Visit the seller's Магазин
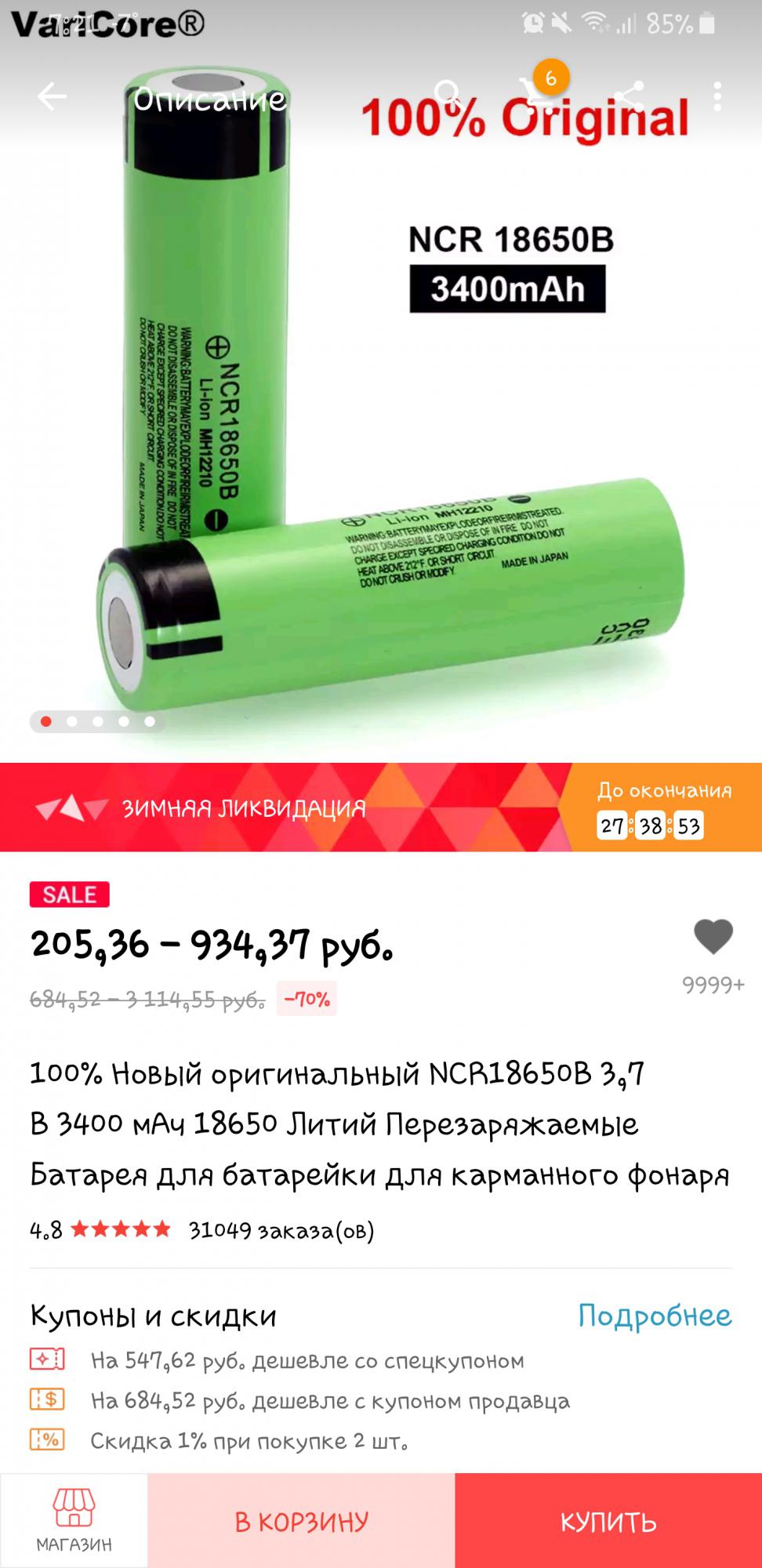Screen dimensions: 762x1568 (x=74, y=1521)
